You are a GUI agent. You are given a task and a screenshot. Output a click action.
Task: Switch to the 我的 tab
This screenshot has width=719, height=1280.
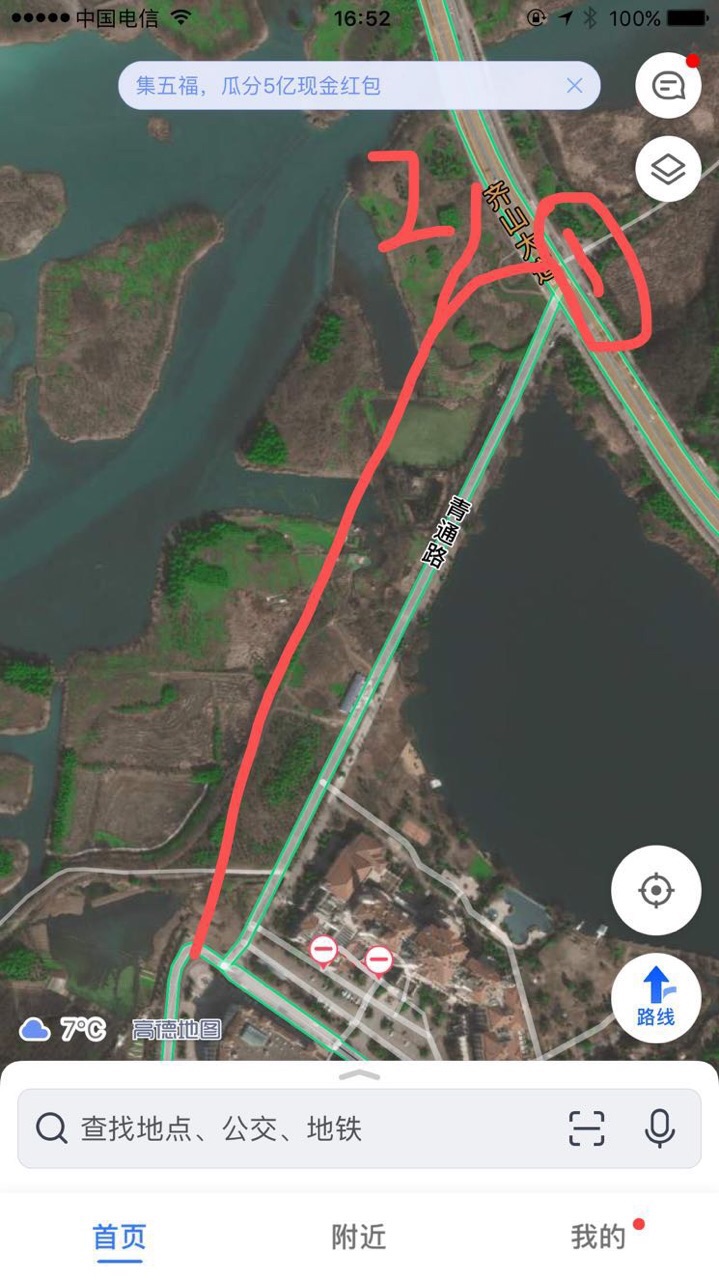point(598,1237)
